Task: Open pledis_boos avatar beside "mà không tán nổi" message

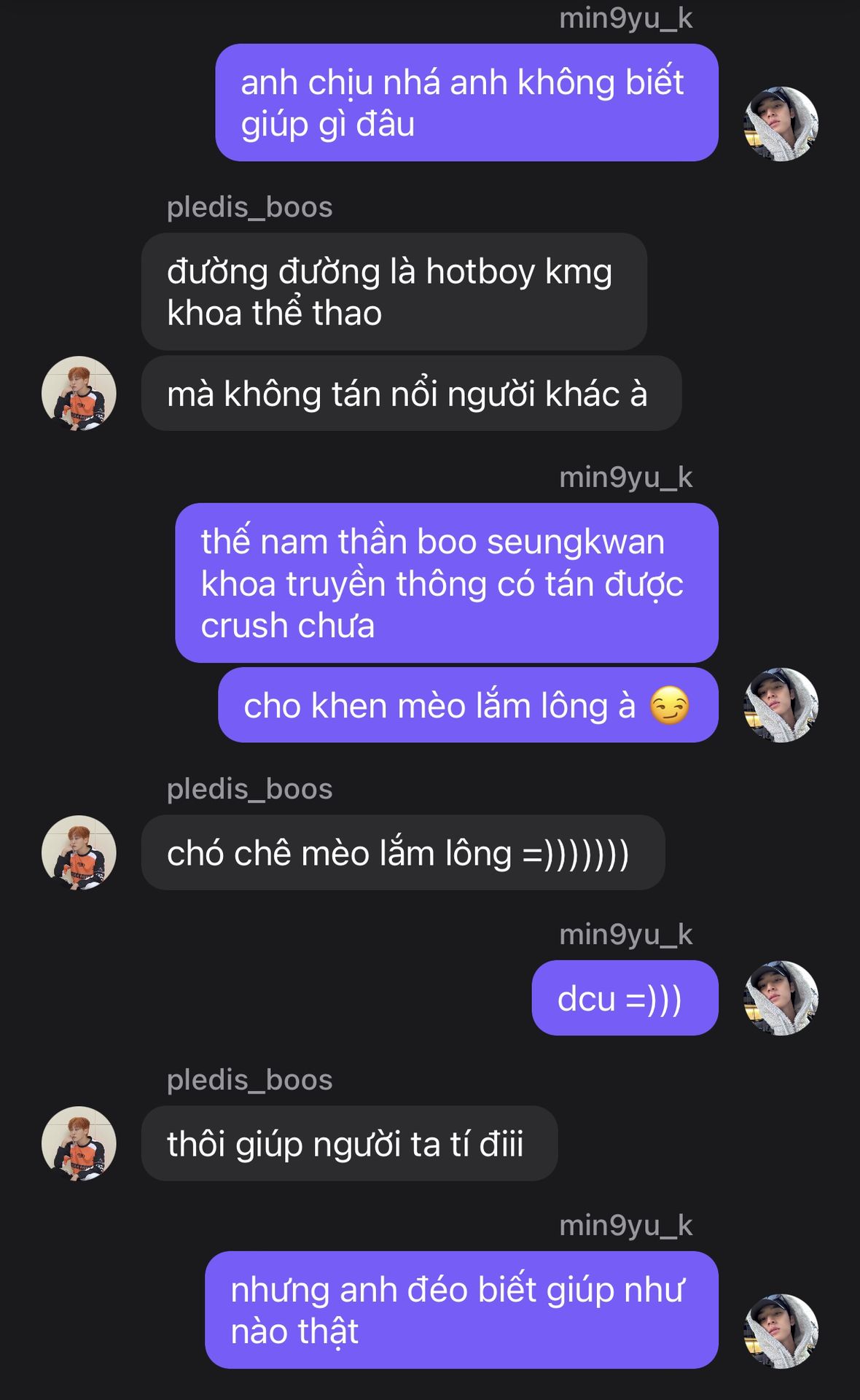Action: tap(79, 393)
